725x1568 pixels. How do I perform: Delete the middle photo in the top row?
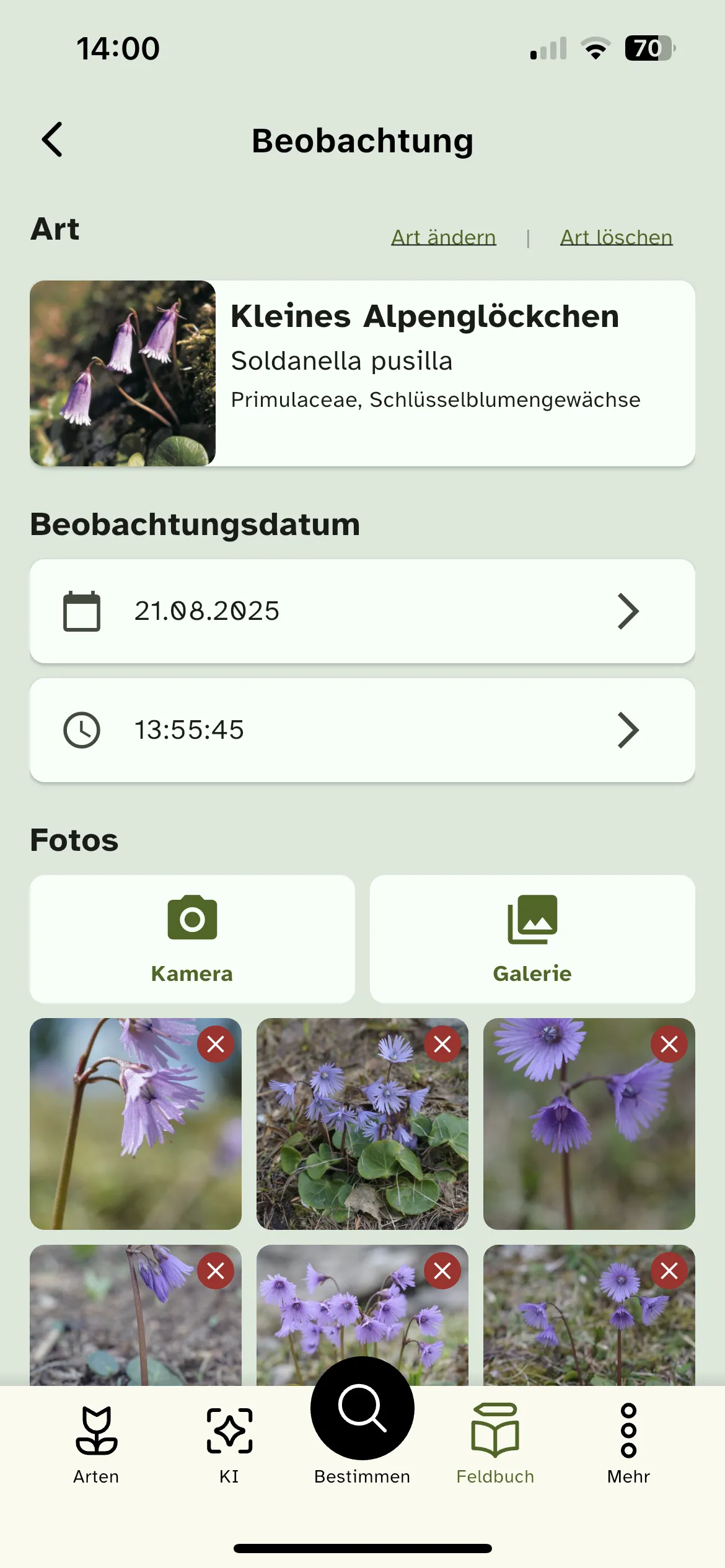[442, 1045]
